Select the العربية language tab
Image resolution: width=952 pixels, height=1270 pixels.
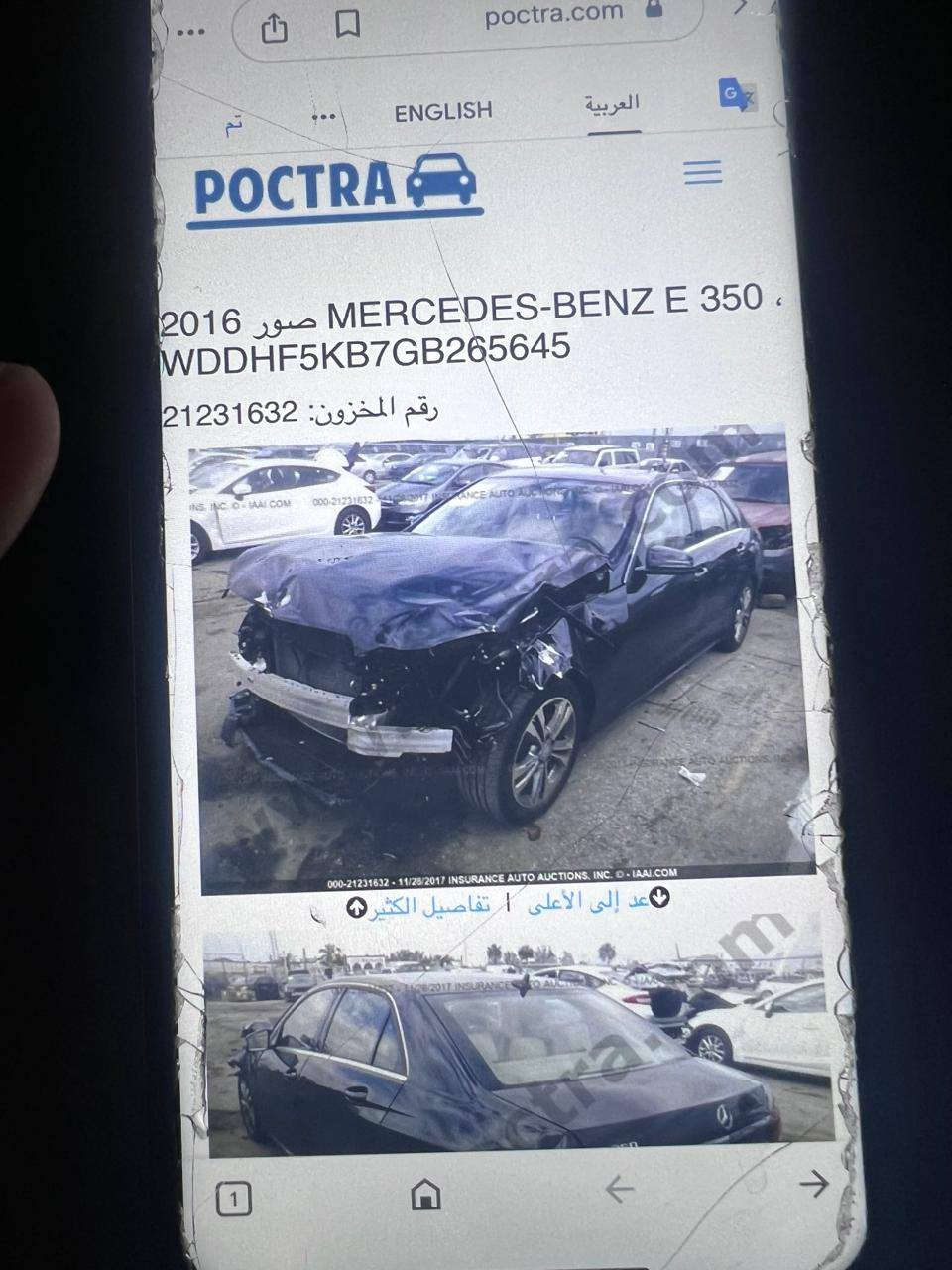(x=612, y=104)
